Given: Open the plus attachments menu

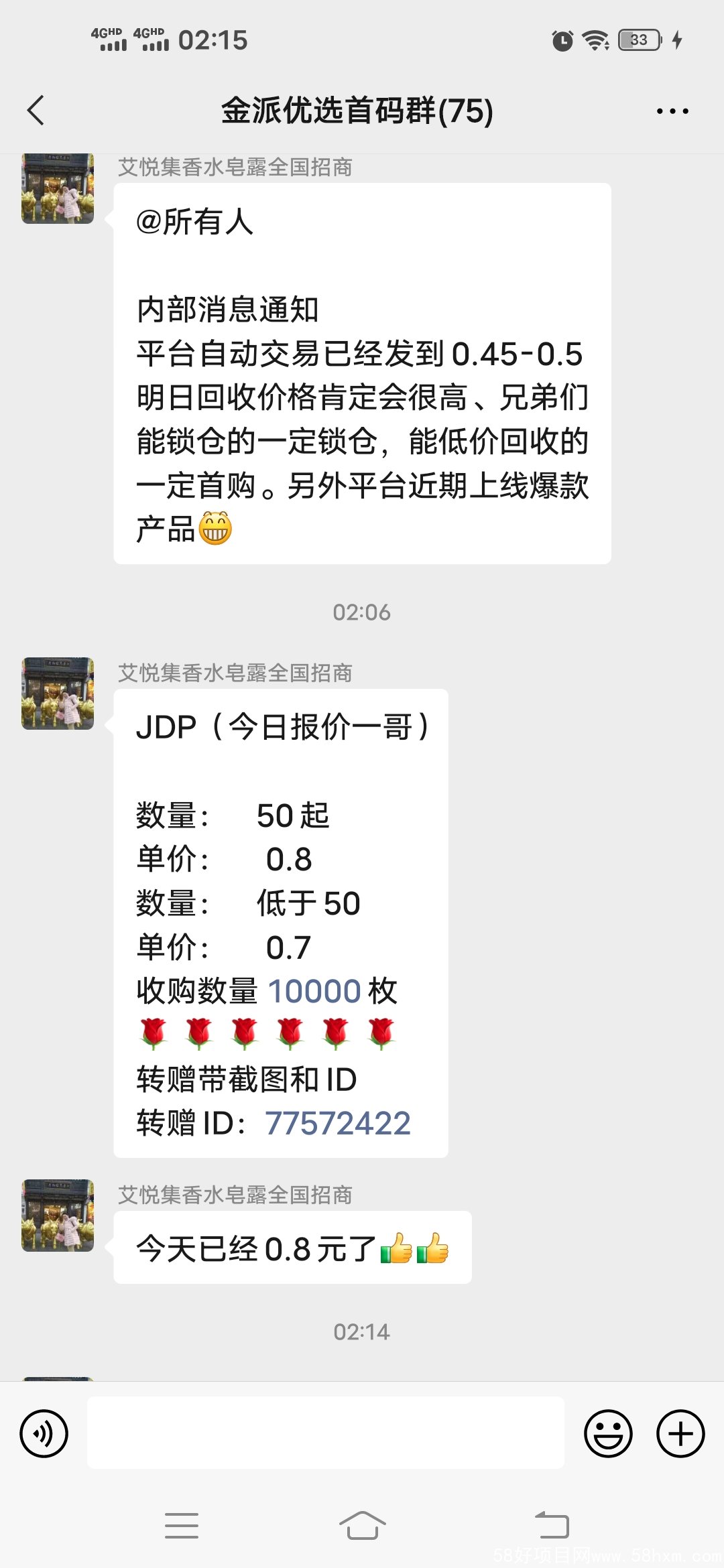Looking at the screenshot, I should tap(680, 1433).
